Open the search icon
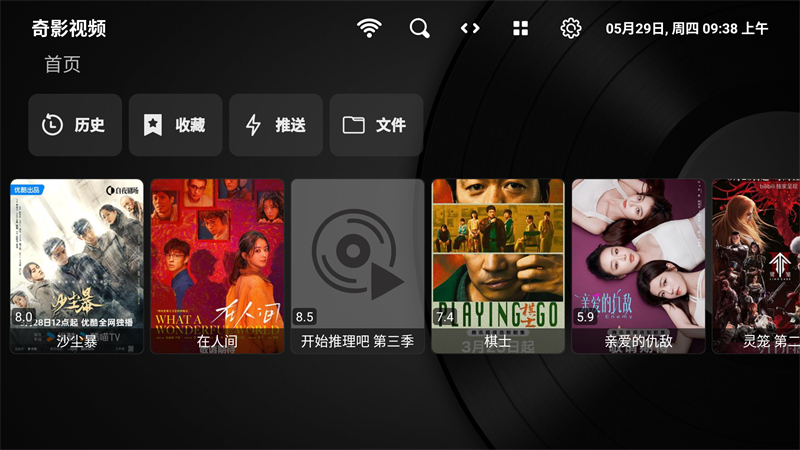Image resolution: width=800 pixels, height=450 pixels. pyautogui.click(x=420, y=28)
